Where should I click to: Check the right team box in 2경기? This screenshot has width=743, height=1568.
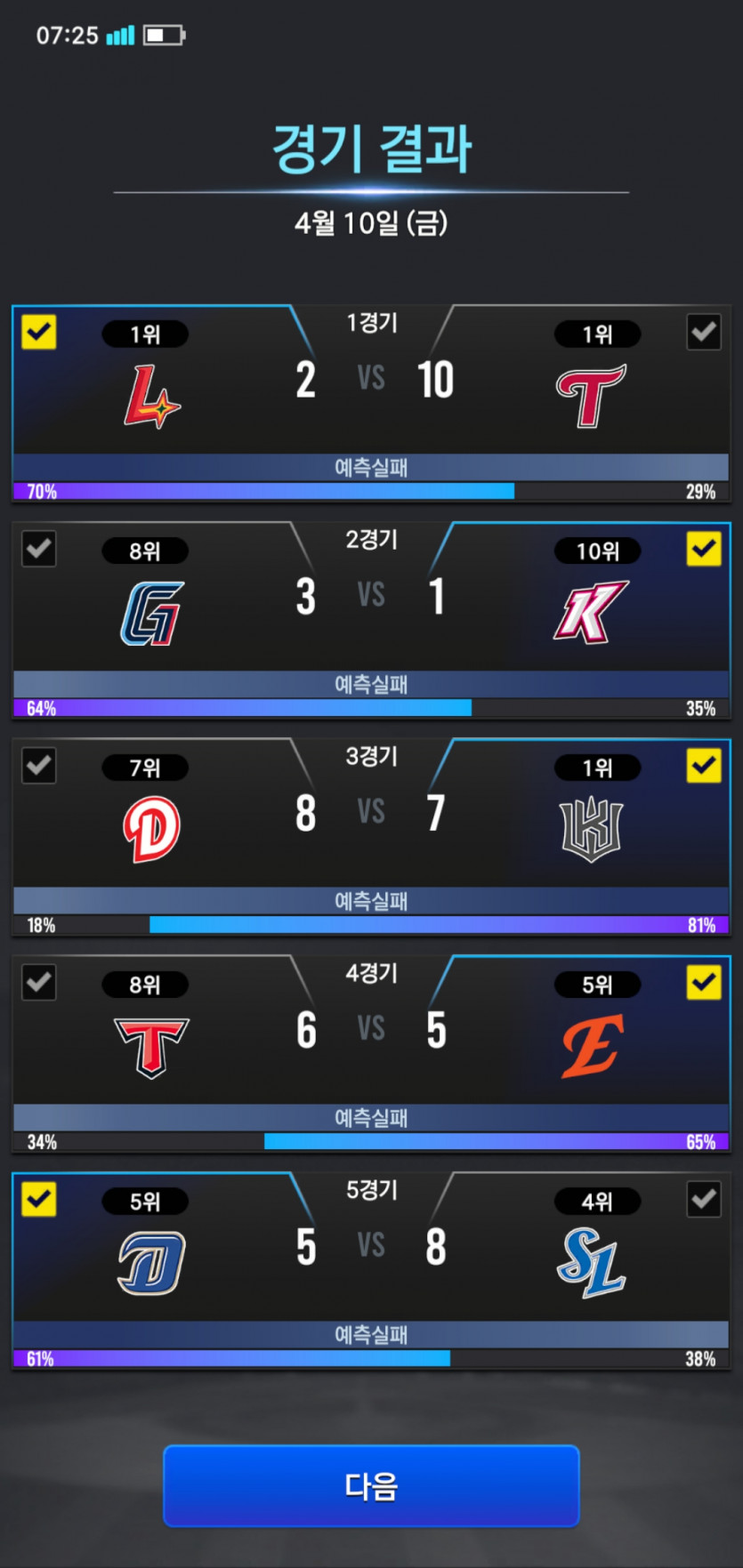tap(704, 549)
